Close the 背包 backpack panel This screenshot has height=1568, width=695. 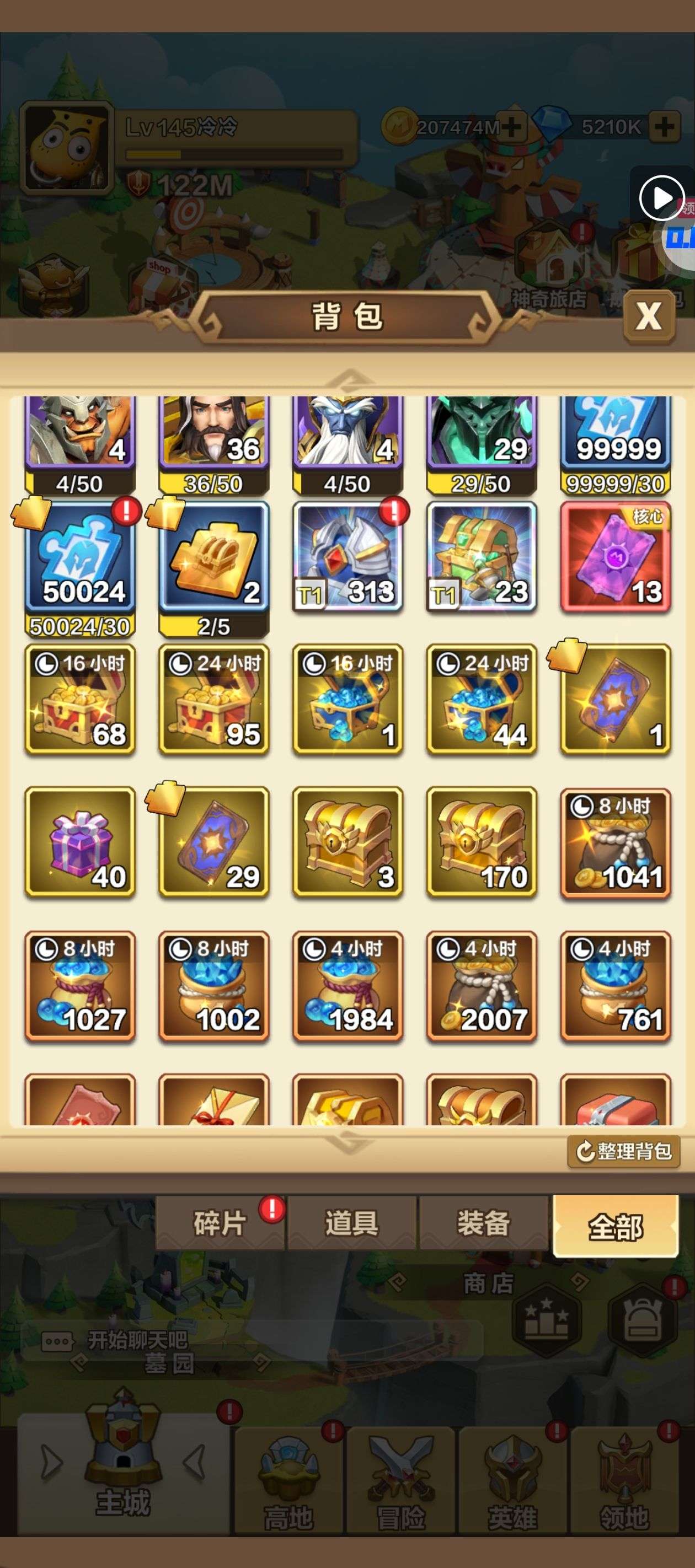pyautogui.click(x=648, y=316)
